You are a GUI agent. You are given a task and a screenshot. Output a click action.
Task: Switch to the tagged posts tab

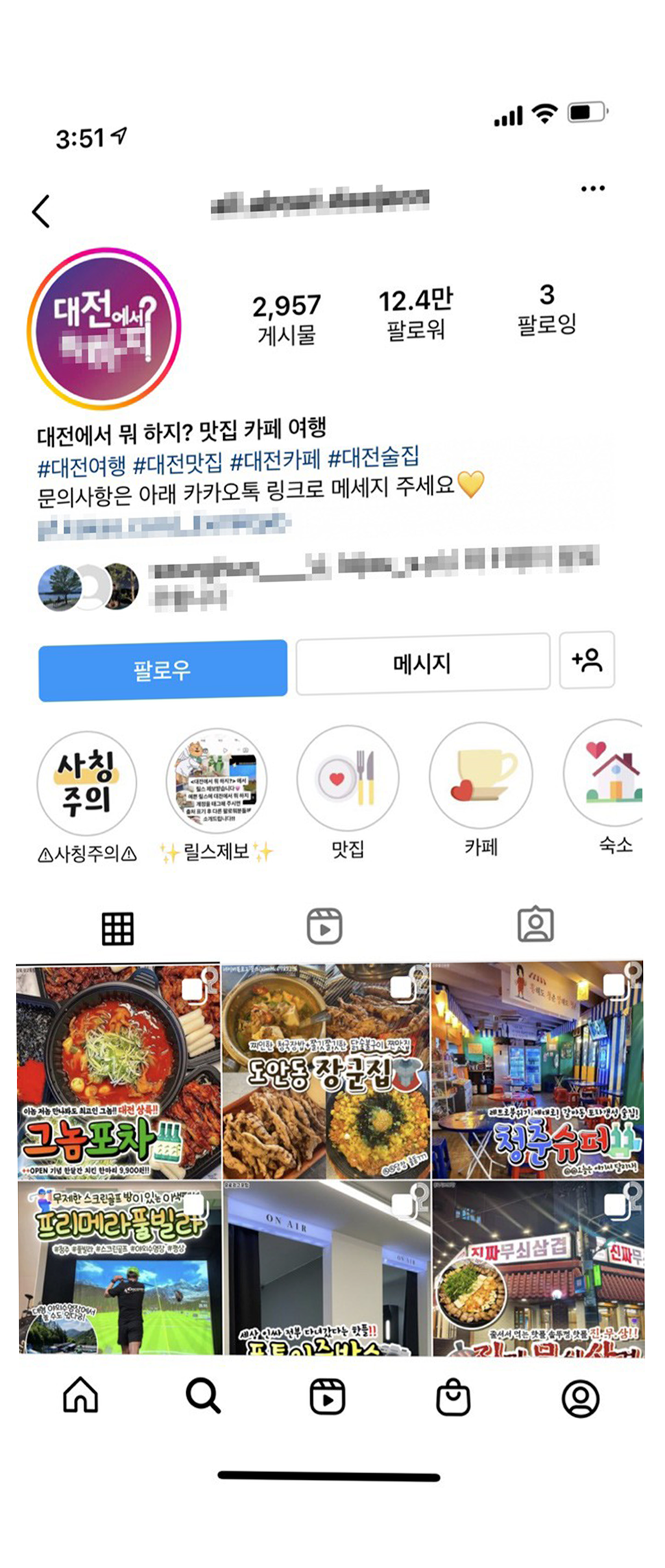pyautogui.click(x=535, y=924)
